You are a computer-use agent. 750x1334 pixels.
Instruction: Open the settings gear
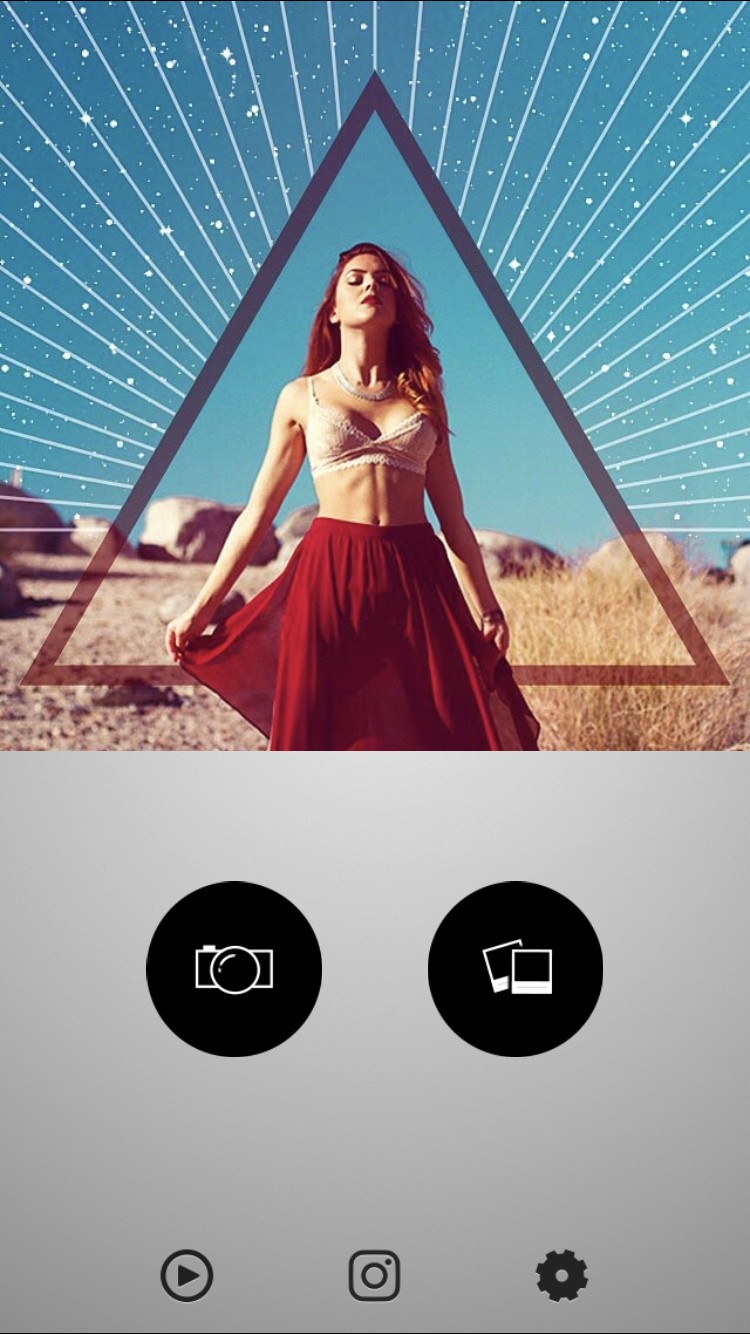[x=562, y=1276]
